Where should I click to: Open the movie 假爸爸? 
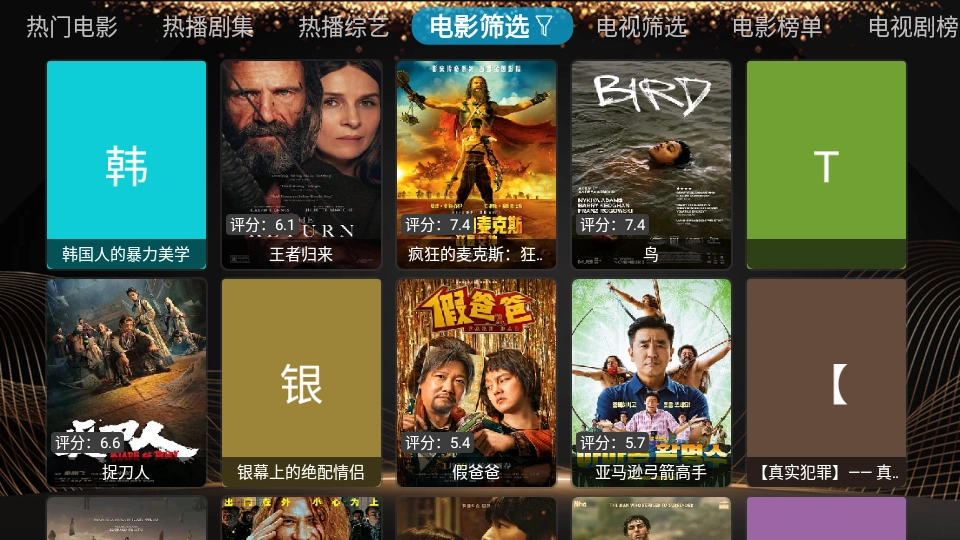476,383
